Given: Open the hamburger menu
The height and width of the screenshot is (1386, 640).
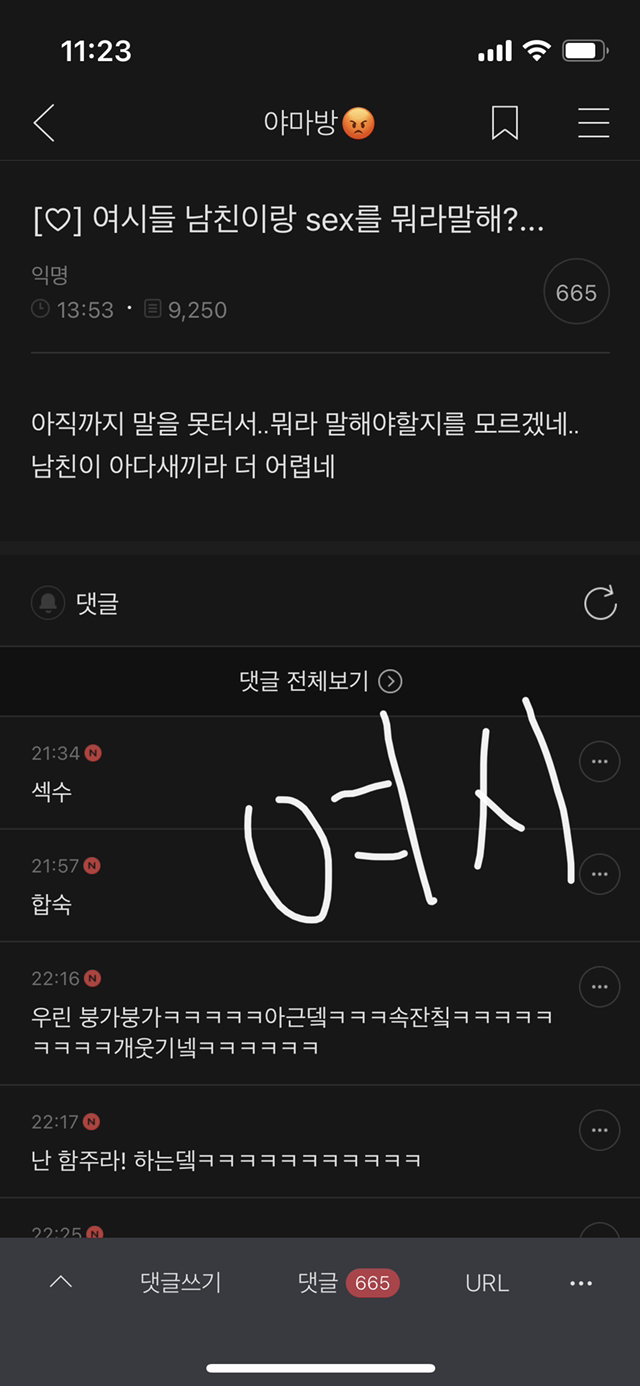Looking at the screenshot, I should point(593,123).
